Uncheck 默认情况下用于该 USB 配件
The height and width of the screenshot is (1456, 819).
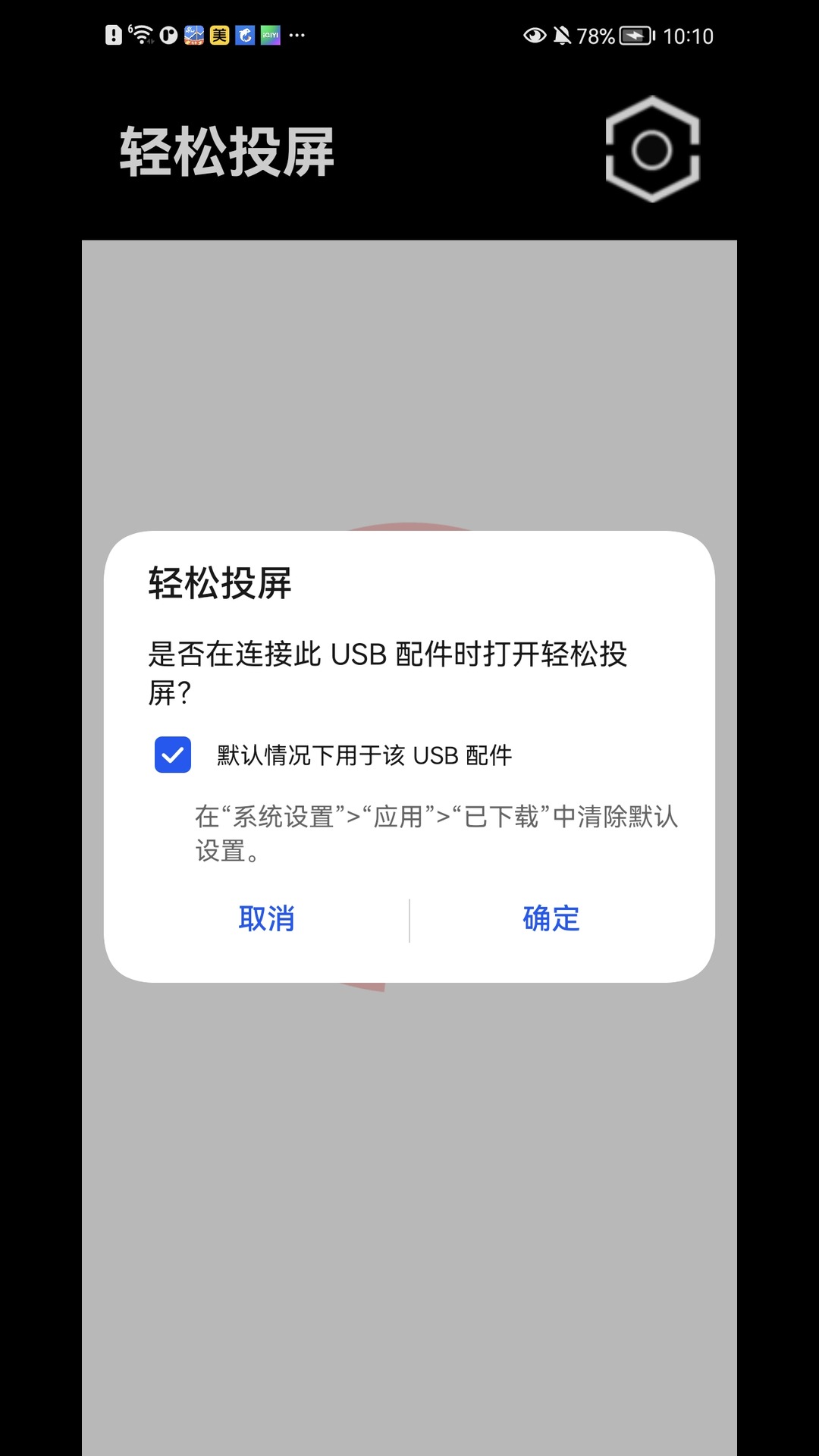[x=173, y=753]
